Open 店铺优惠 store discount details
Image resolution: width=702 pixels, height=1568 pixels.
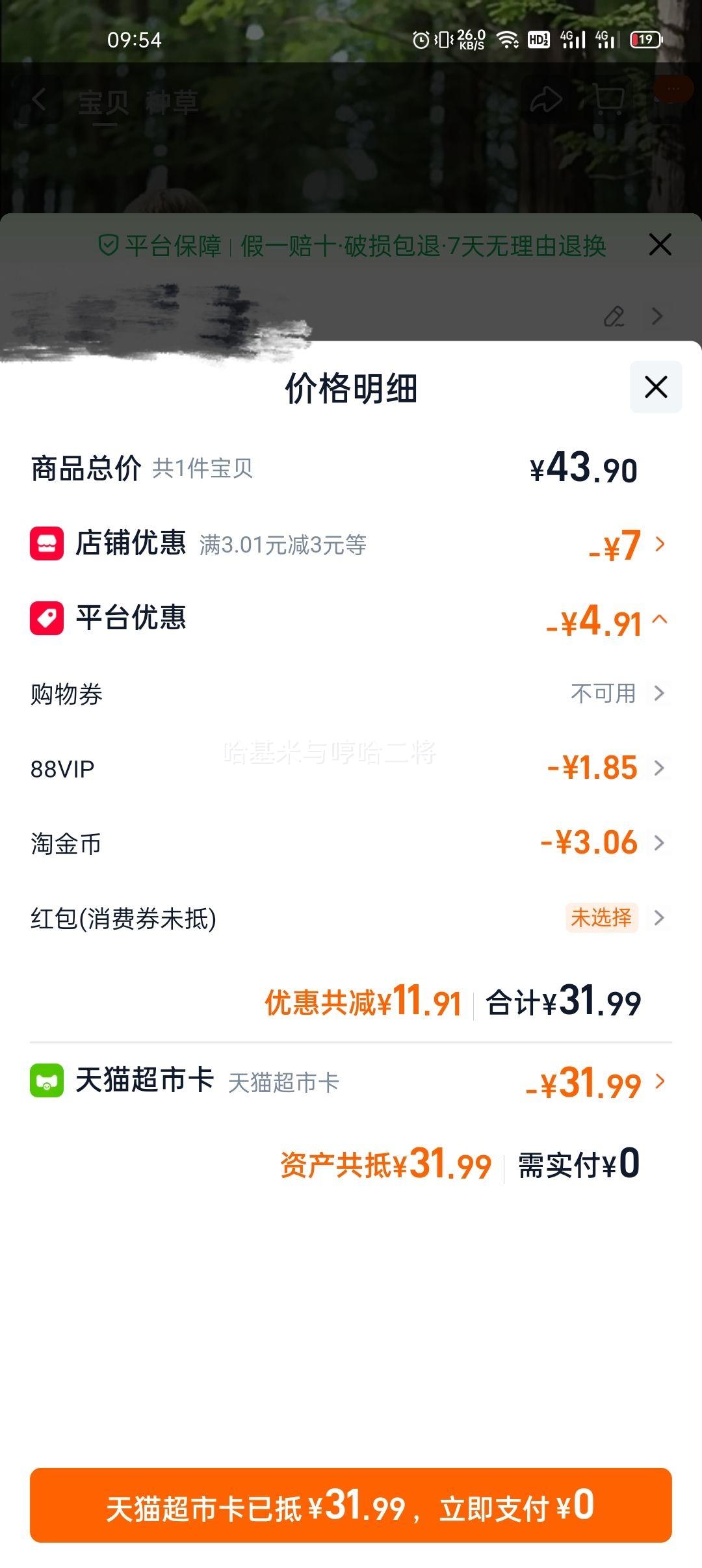click(x=659, y=544)
